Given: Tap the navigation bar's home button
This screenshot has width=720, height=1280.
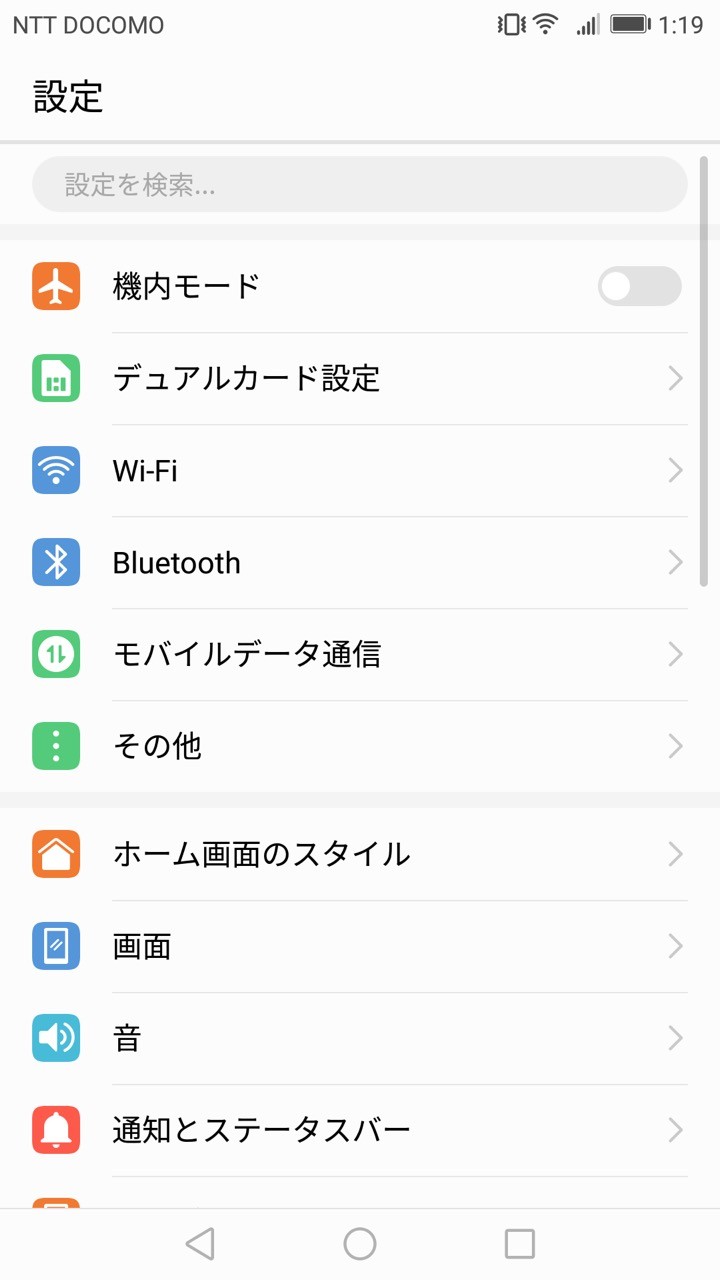Looking at the screenshot, I should (x=360, y=1244).
